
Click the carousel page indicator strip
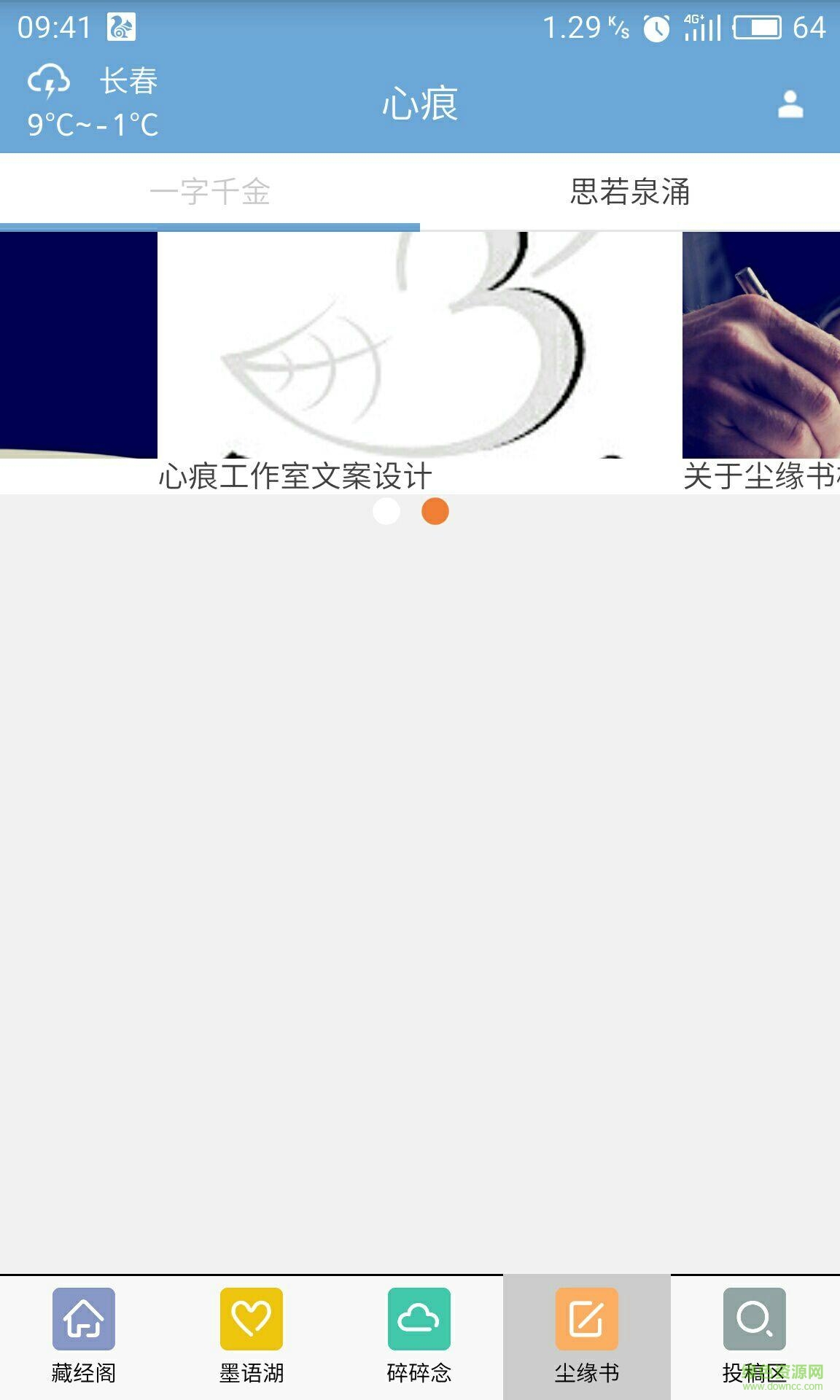coord(411,513)
